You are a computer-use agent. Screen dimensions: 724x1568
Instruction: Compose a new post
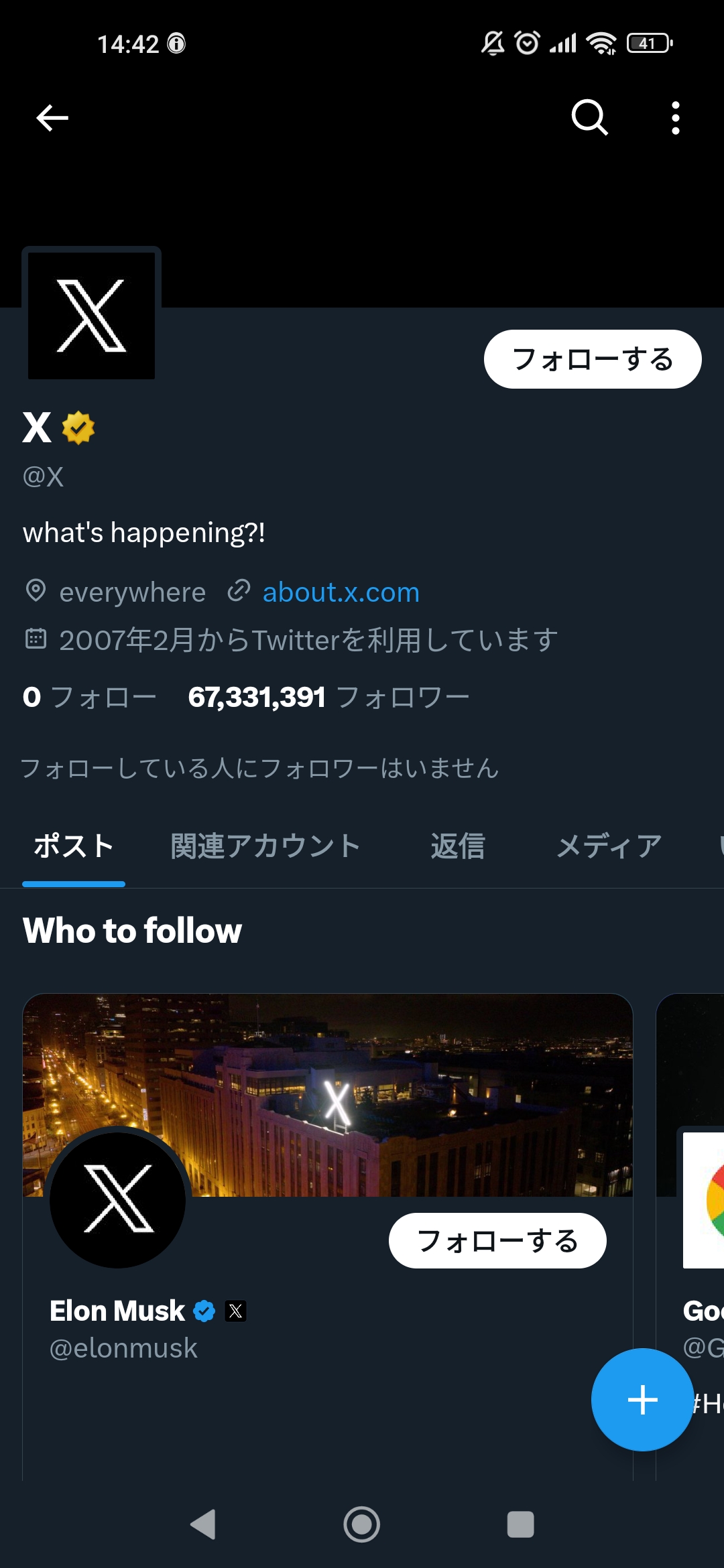click(x=642, y=1399)
